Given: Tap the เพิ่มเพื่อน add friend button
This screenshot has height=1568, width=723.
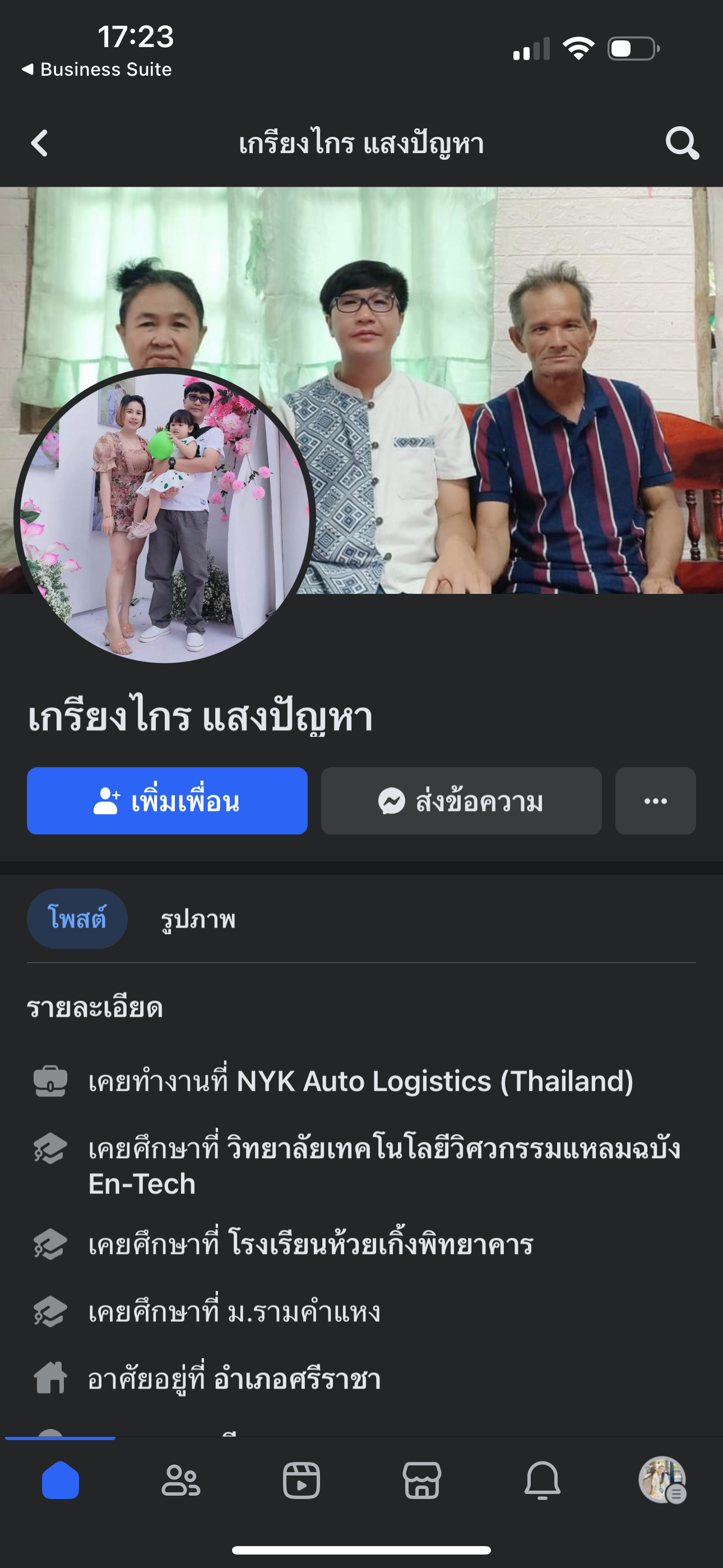Looking at the screenshot, I should [167, 801].
